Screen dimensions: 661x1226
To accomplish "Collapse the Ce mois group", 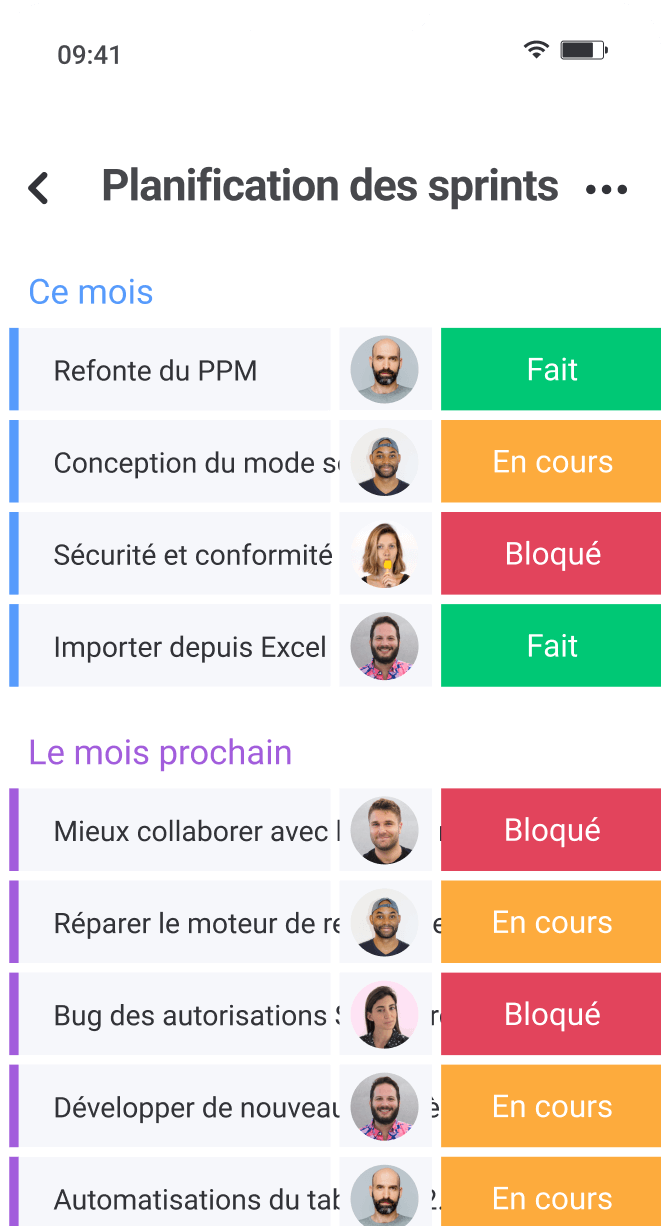I will 91,292.
